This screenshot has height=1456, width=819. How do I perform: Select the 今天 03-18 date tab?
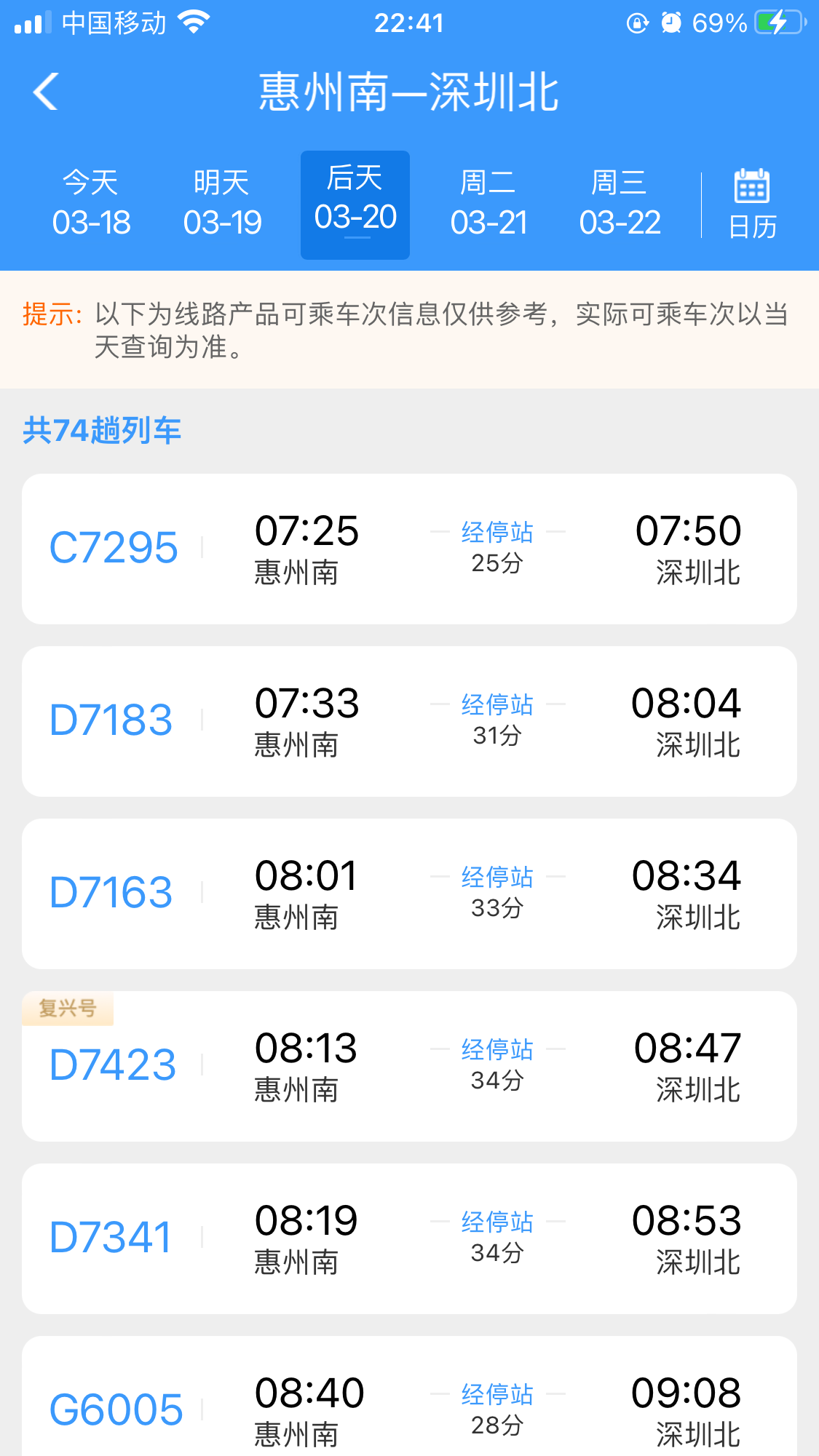coord(91,204)
